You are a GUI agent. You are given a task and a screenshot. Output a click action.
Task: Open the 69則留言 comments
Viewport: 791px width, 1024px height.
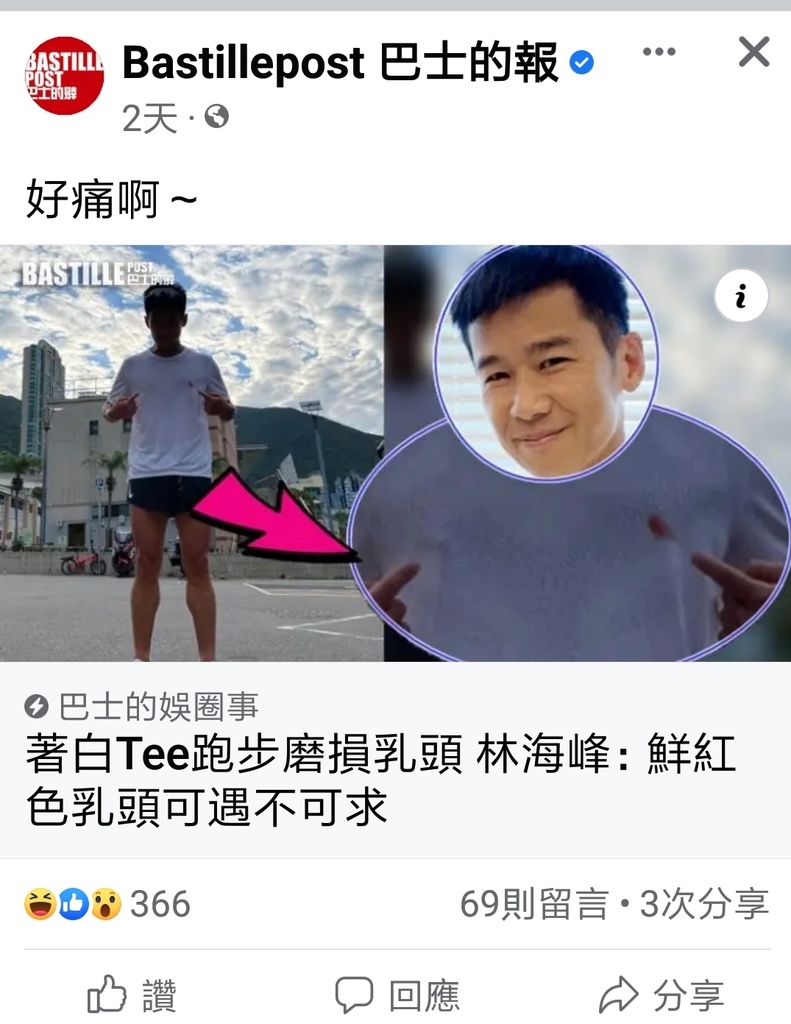pyautogui.click(x=534, y=904)
